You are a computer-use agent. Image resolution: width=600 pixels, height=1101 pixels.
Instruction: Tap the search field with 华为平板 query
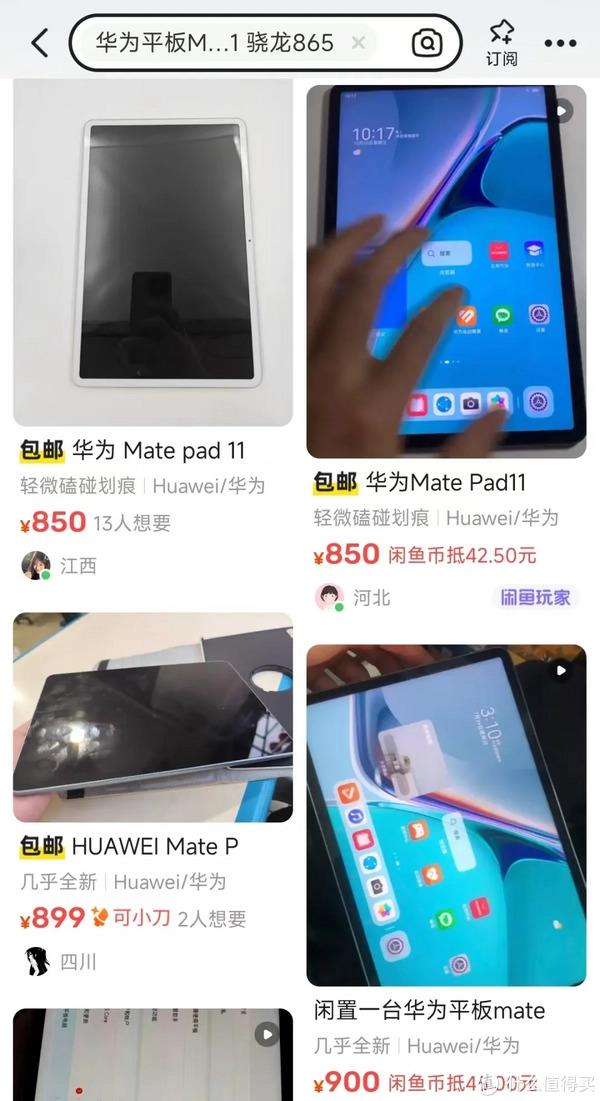click(220, 43)
